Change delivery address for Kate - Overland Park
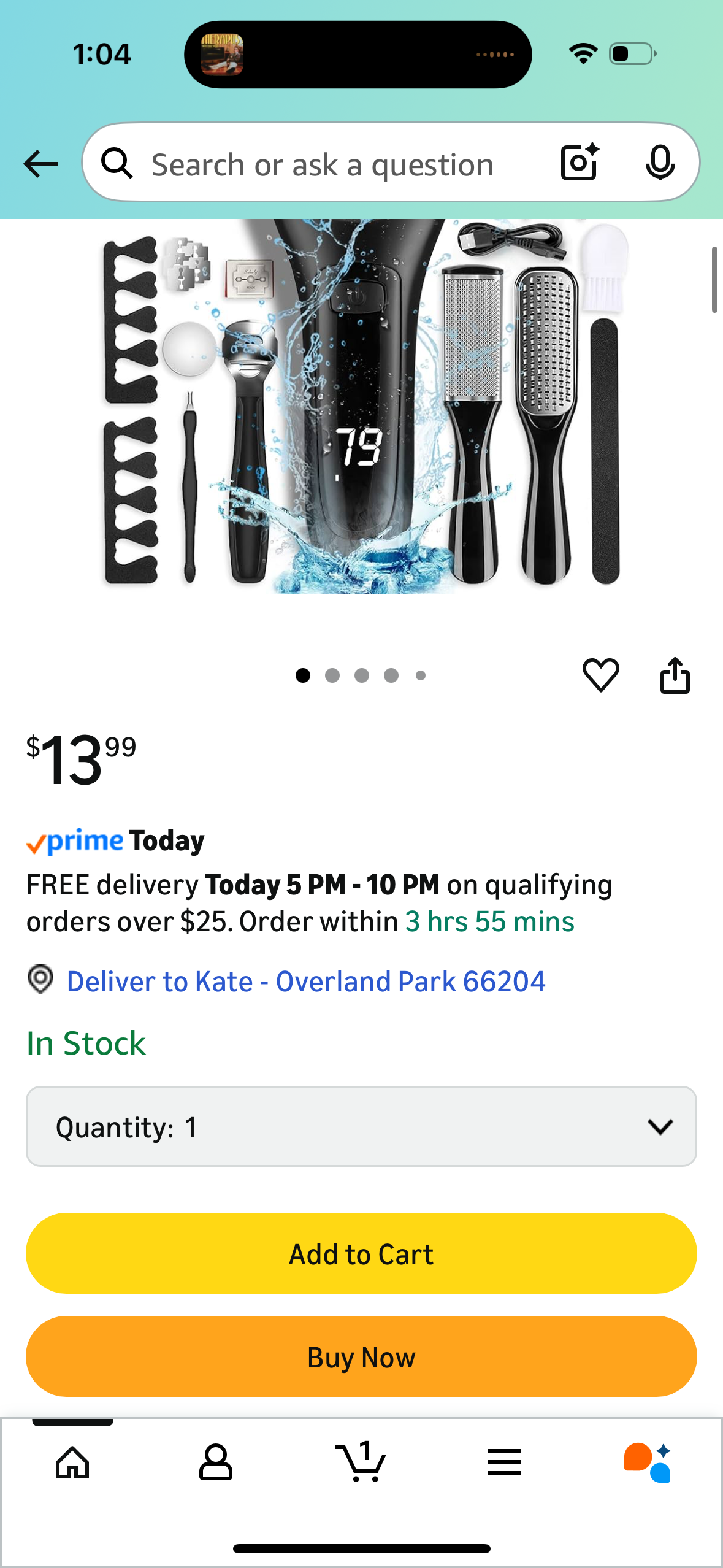 tap(305, 981)
